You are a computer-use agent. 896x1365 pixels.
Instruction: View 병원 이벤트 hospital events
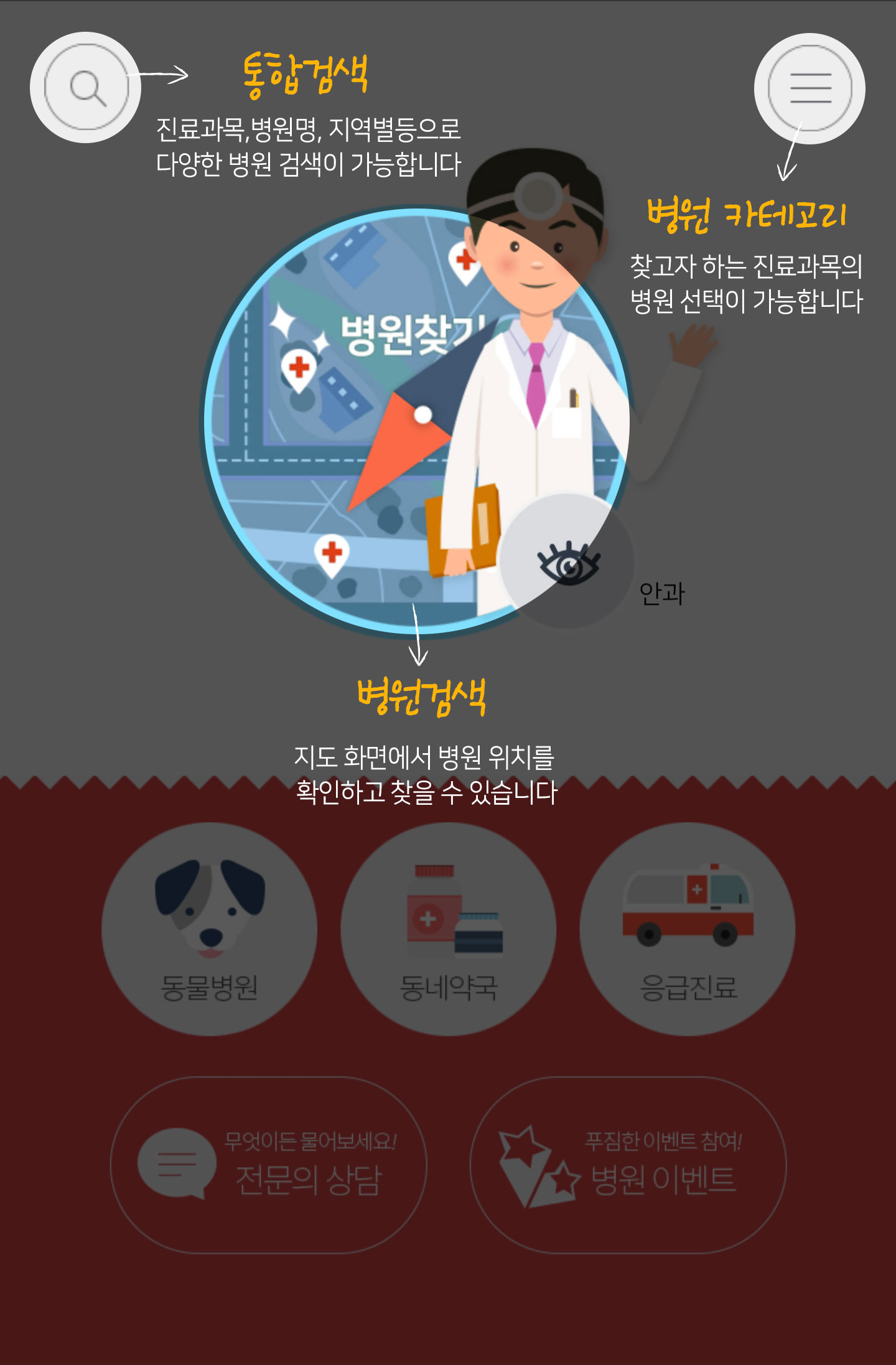(x=628, y=1165)
